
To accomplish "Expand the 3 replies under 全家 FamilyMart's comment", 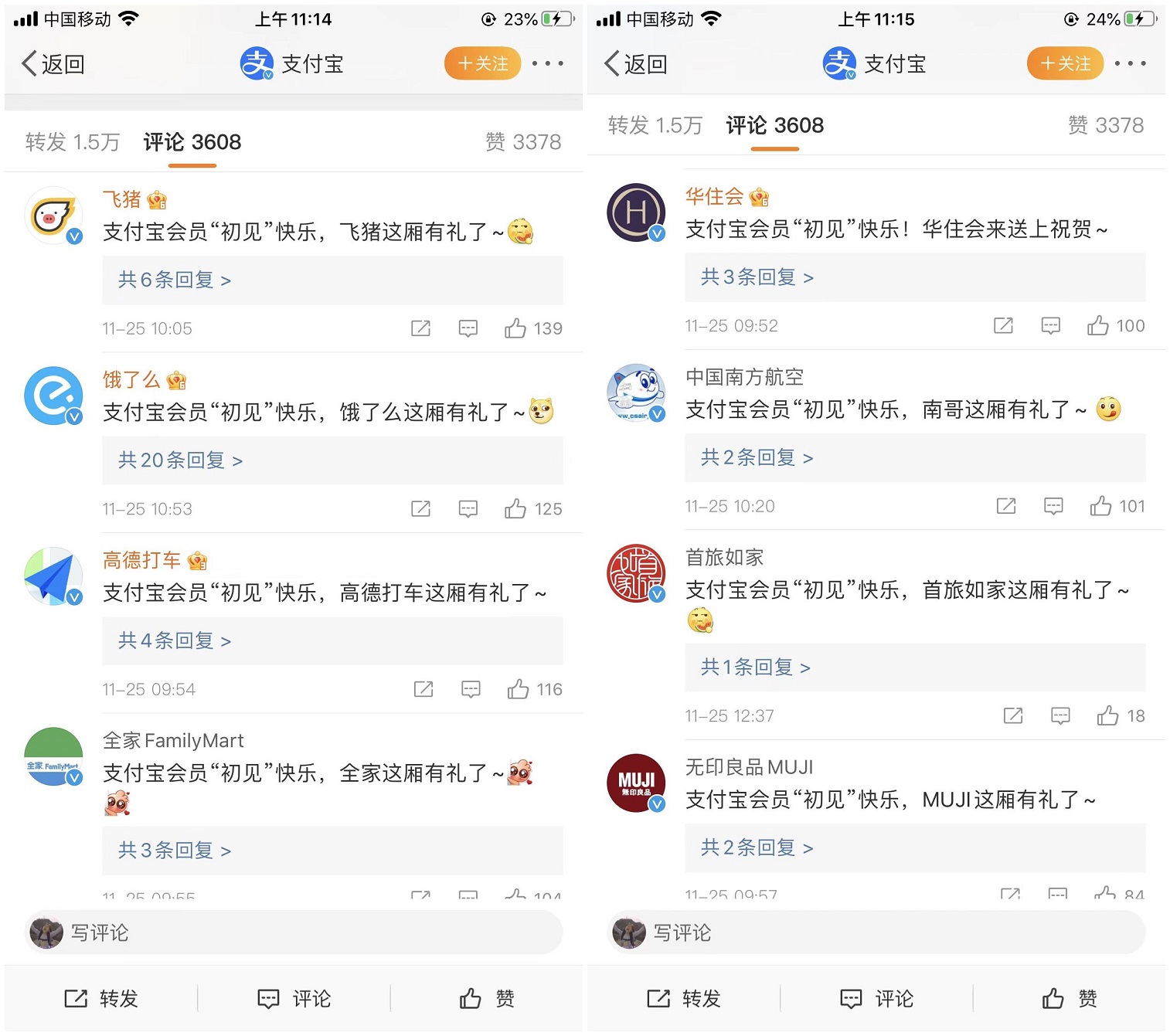I will 175,851.
